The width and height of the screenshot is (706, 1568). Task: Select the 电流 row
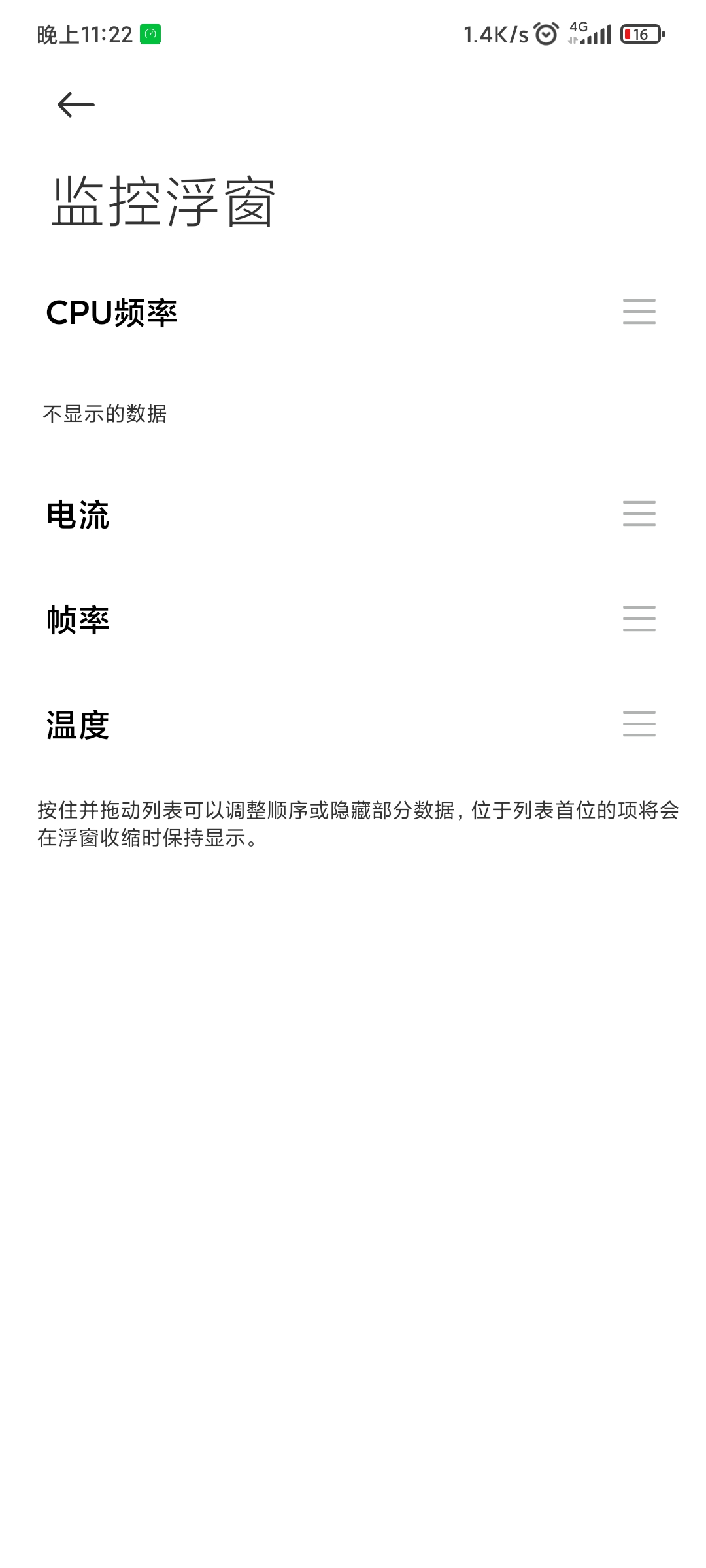(353, 514)
